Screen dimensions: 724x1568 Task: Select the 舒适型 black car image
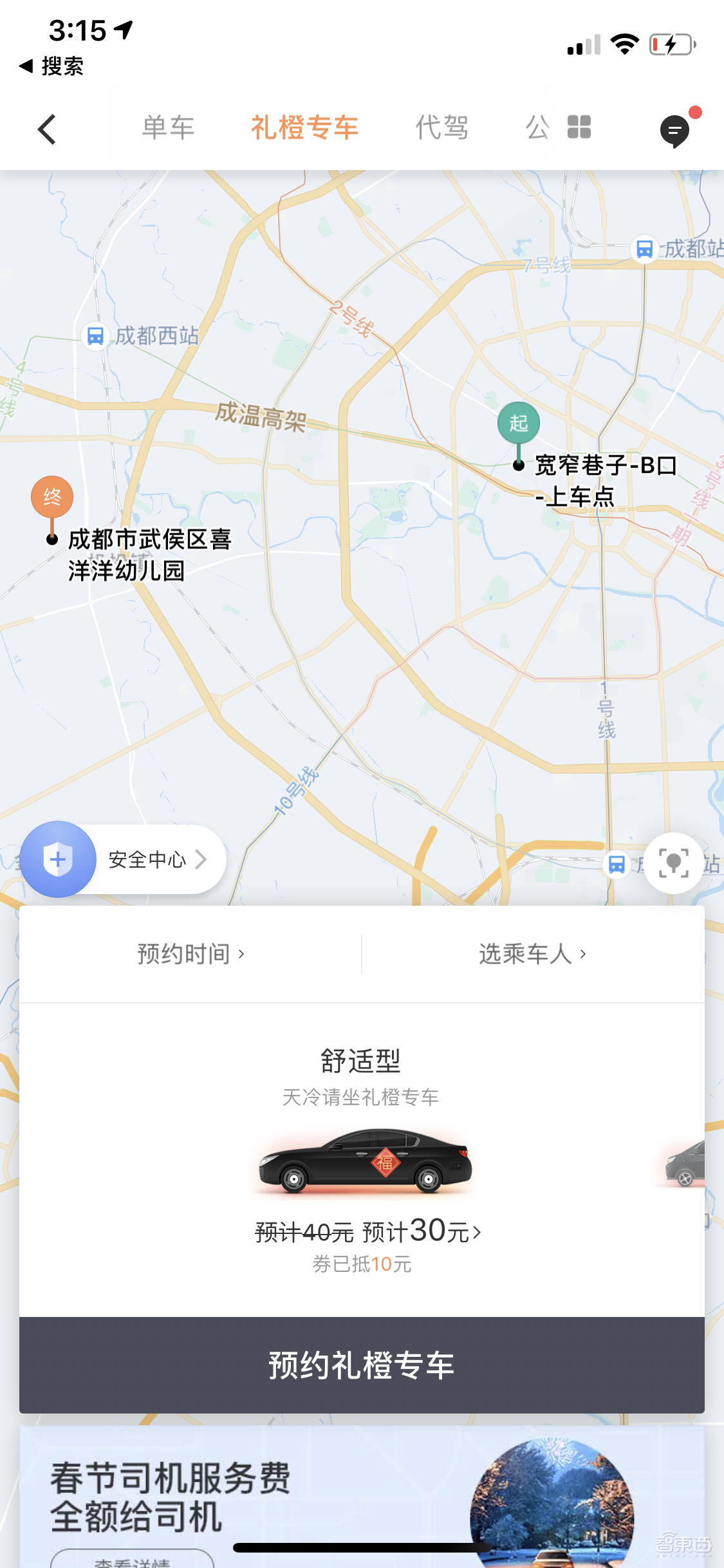point(362,1162)
